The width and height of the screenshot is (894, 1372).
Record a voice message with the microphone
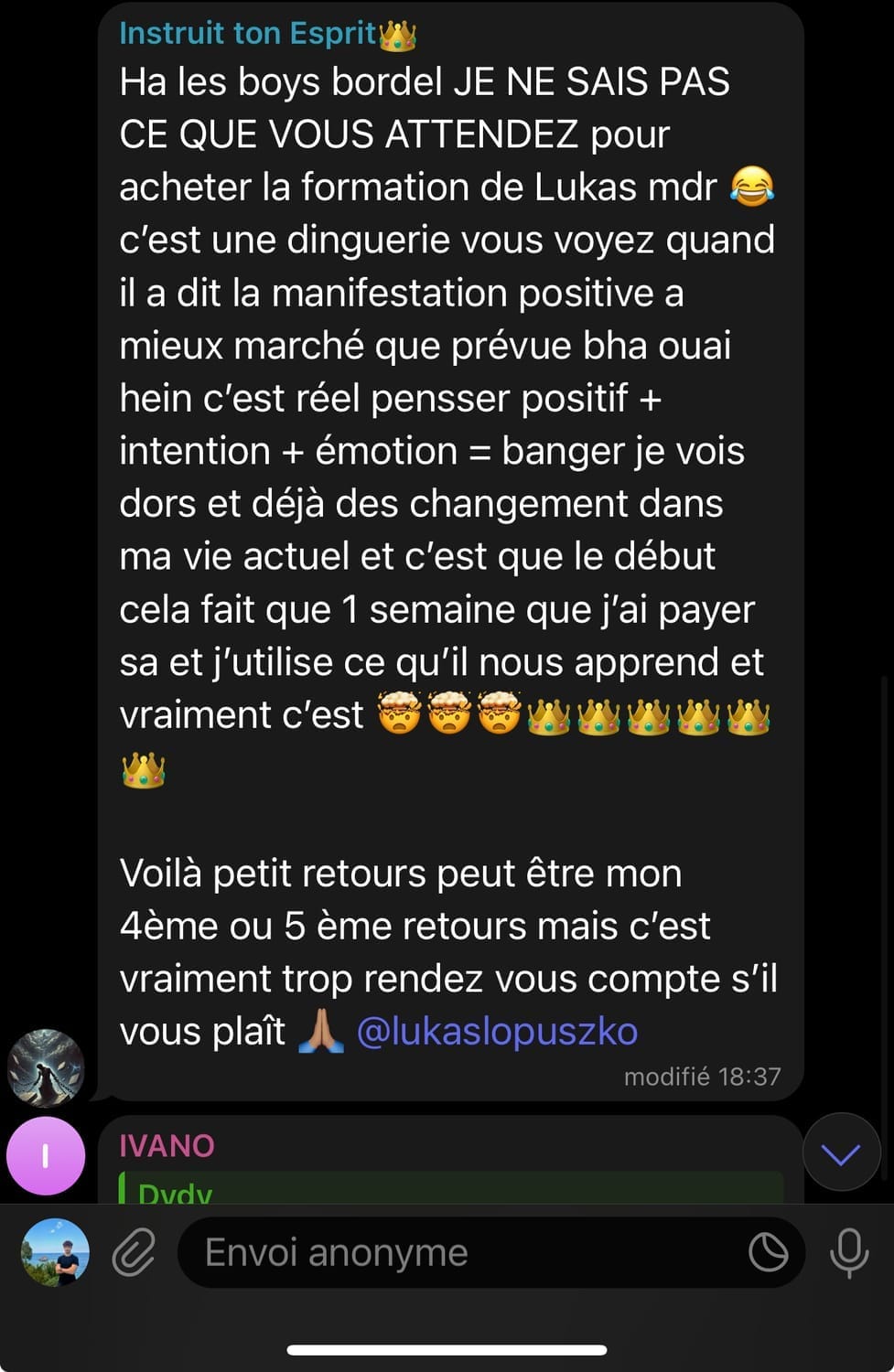click(848, 1252)
